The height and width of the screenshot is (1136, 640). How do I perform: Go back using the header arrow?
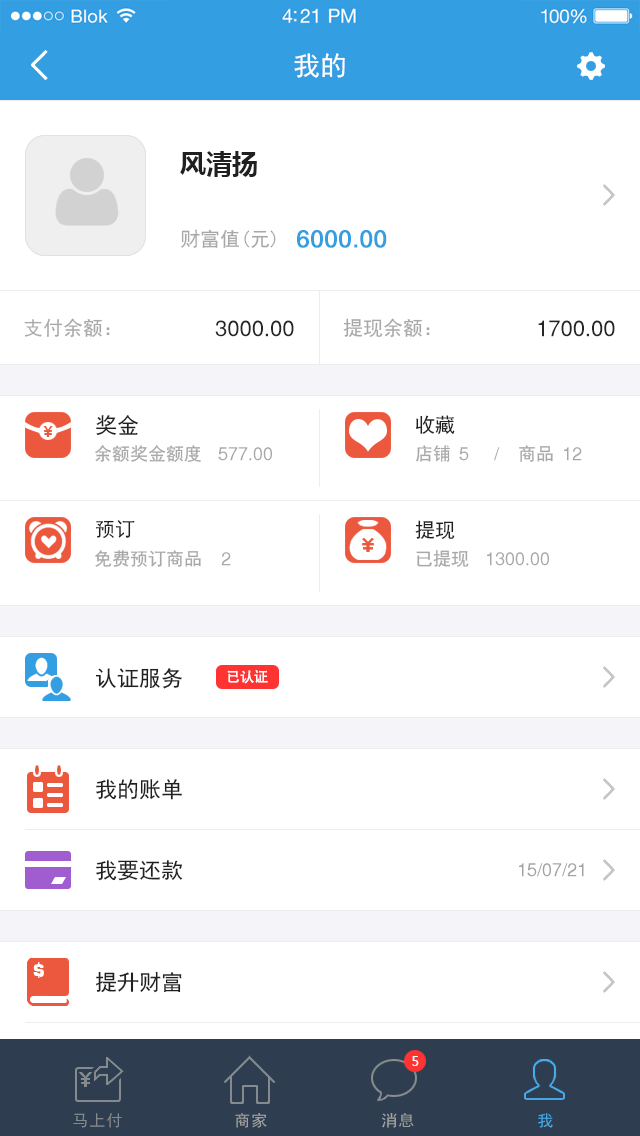40,66
